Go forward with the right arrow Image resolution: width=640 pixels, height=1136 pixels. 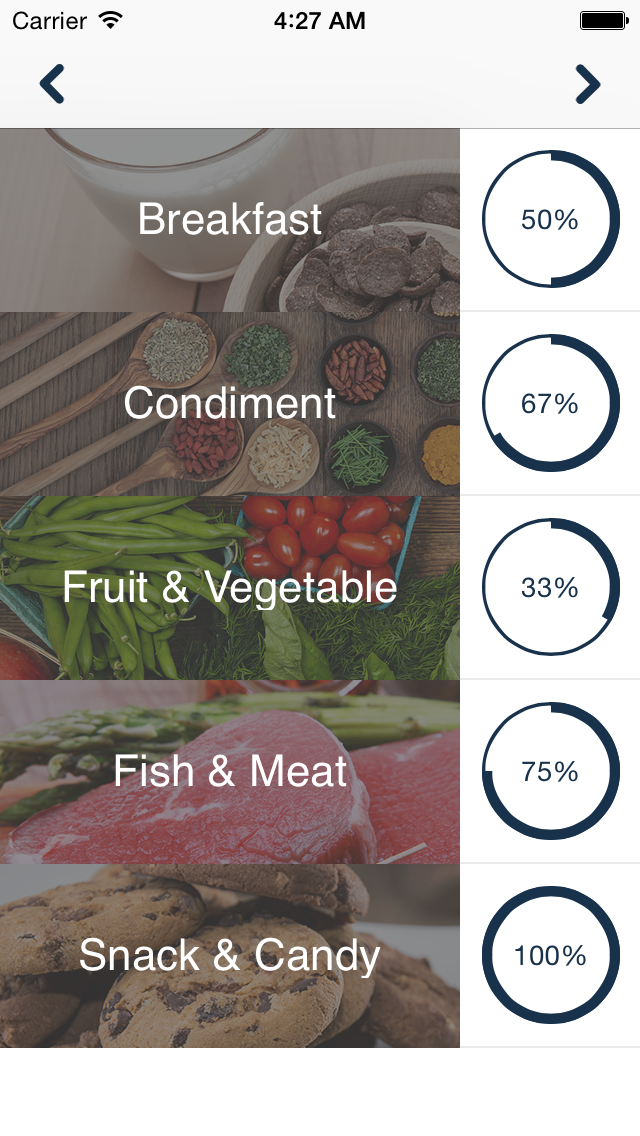coord(588,84)
